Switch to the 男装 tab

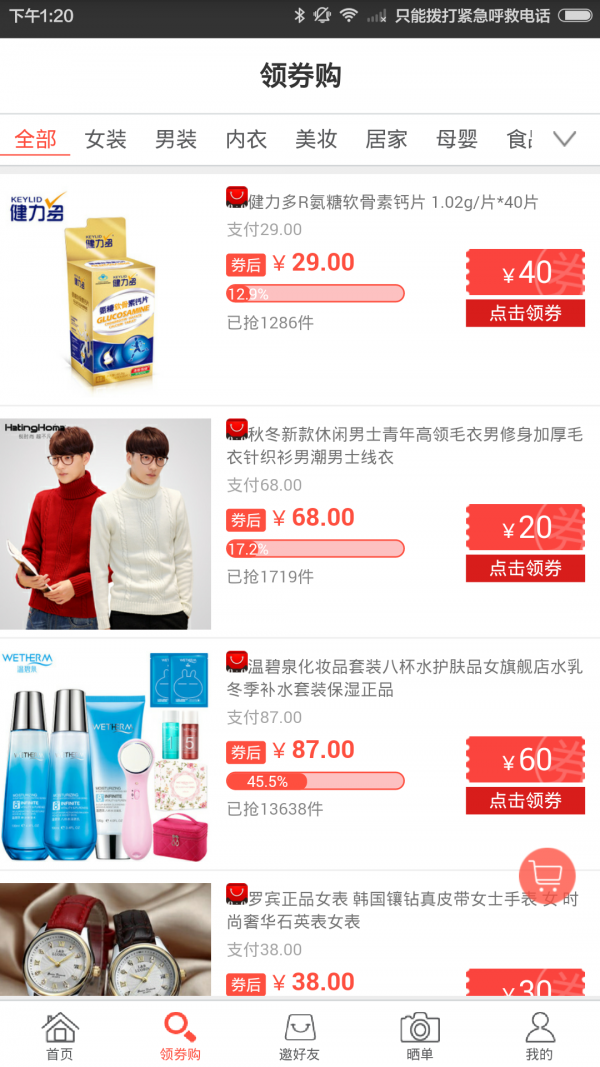(x=176, y=139)
